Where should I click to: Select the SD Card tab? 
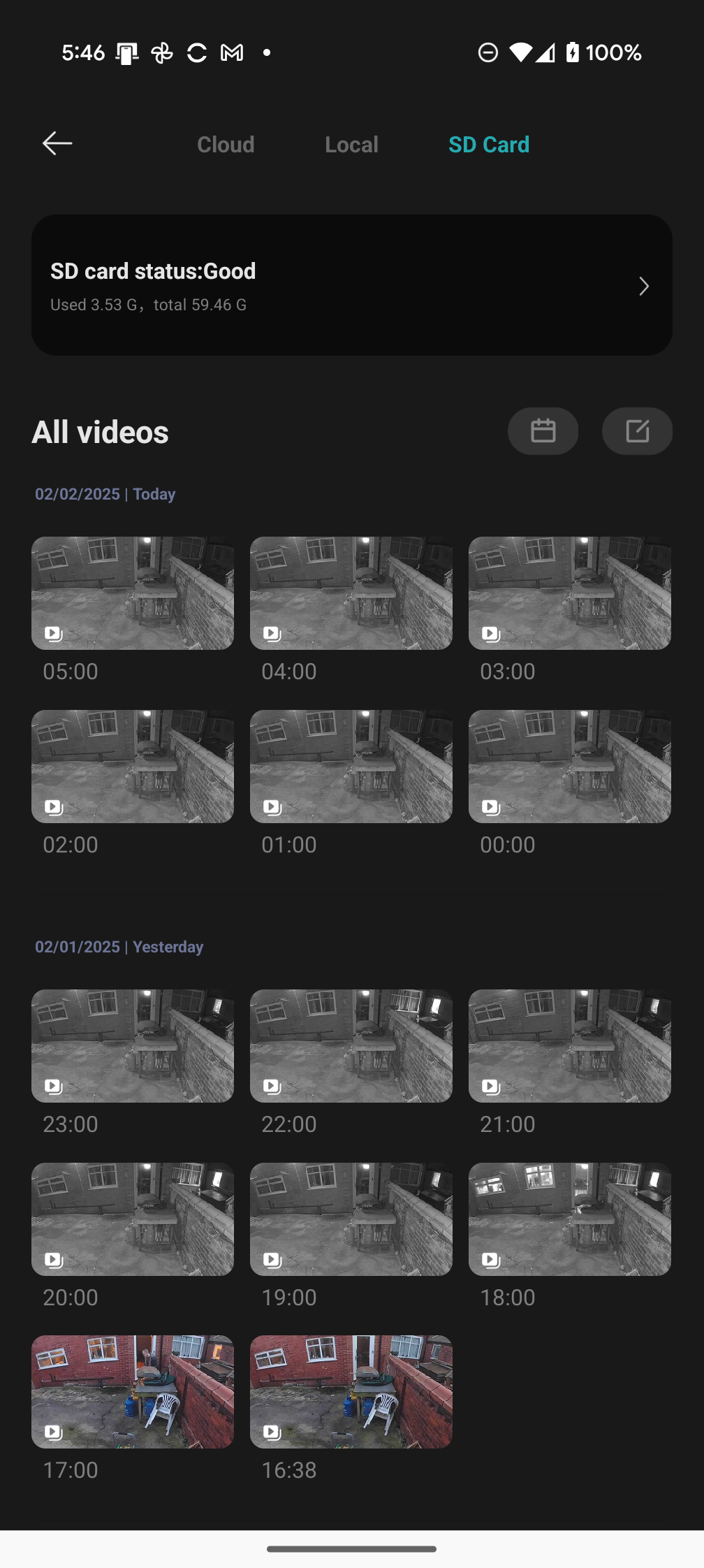pyautogui.click(x=489, y=145)
